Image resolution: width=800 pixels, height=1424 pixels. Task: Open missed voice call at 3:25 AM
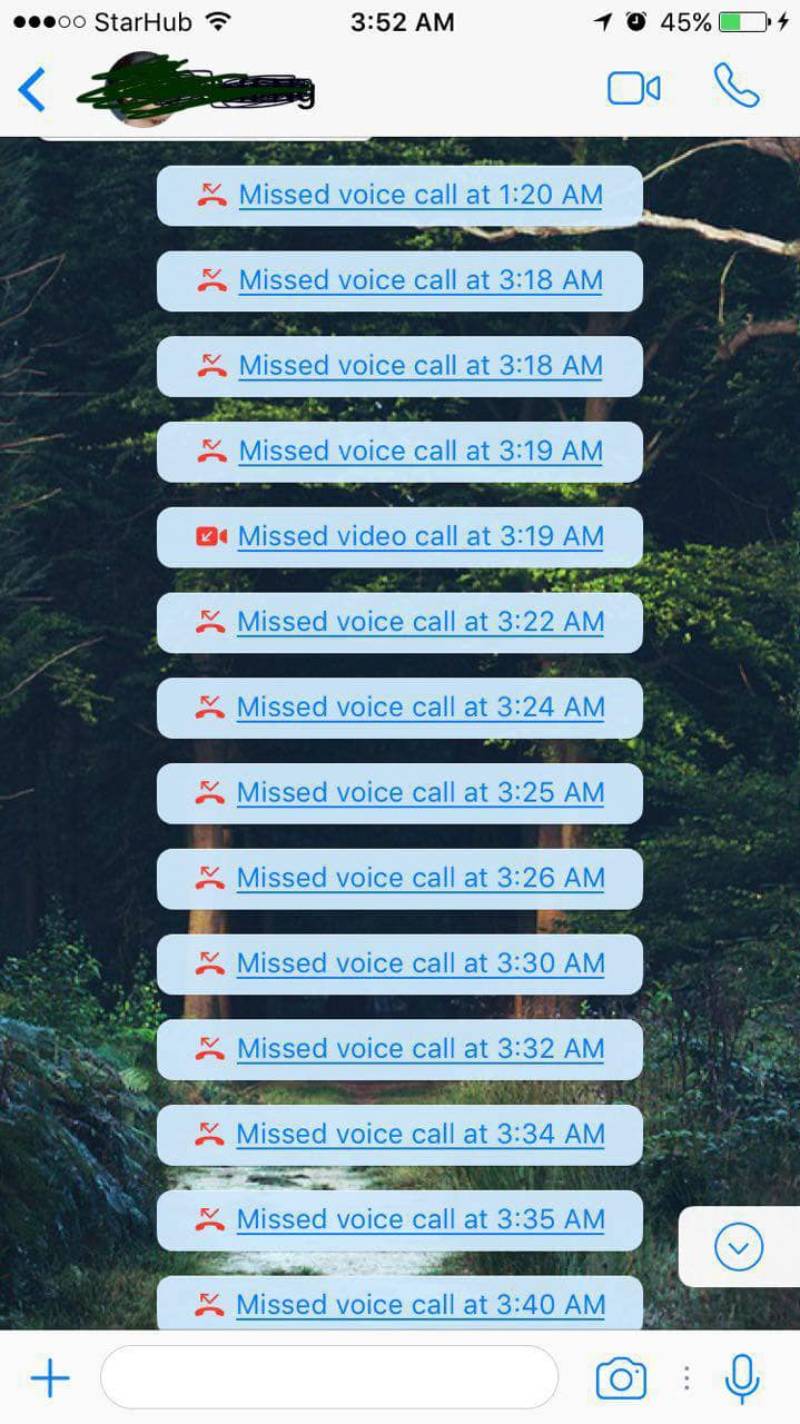click(x=400, y=793)
